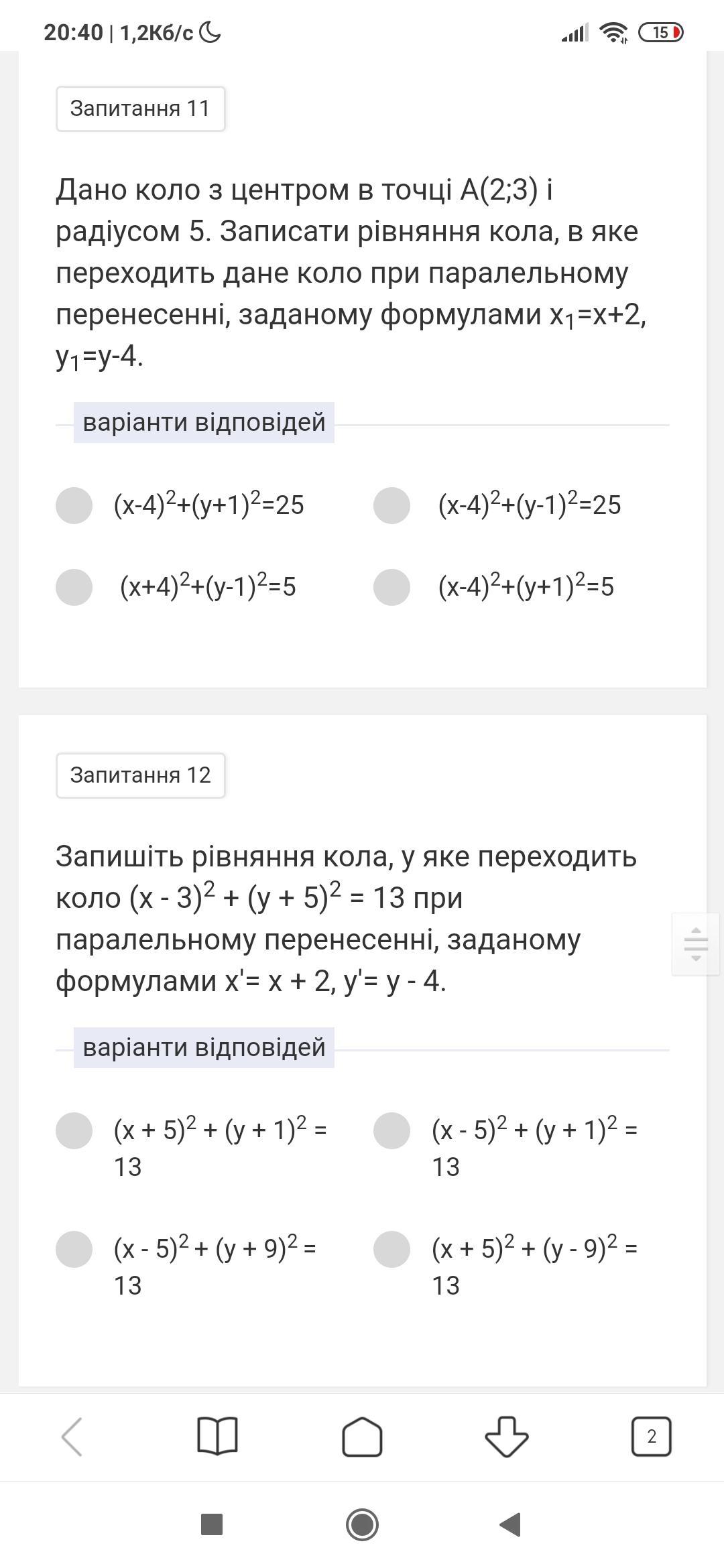This screenshot has height=1568, width=724.
Task: Pick answer (x - 5)² + (y + 1)² = 13
Action: (391, 1130)
